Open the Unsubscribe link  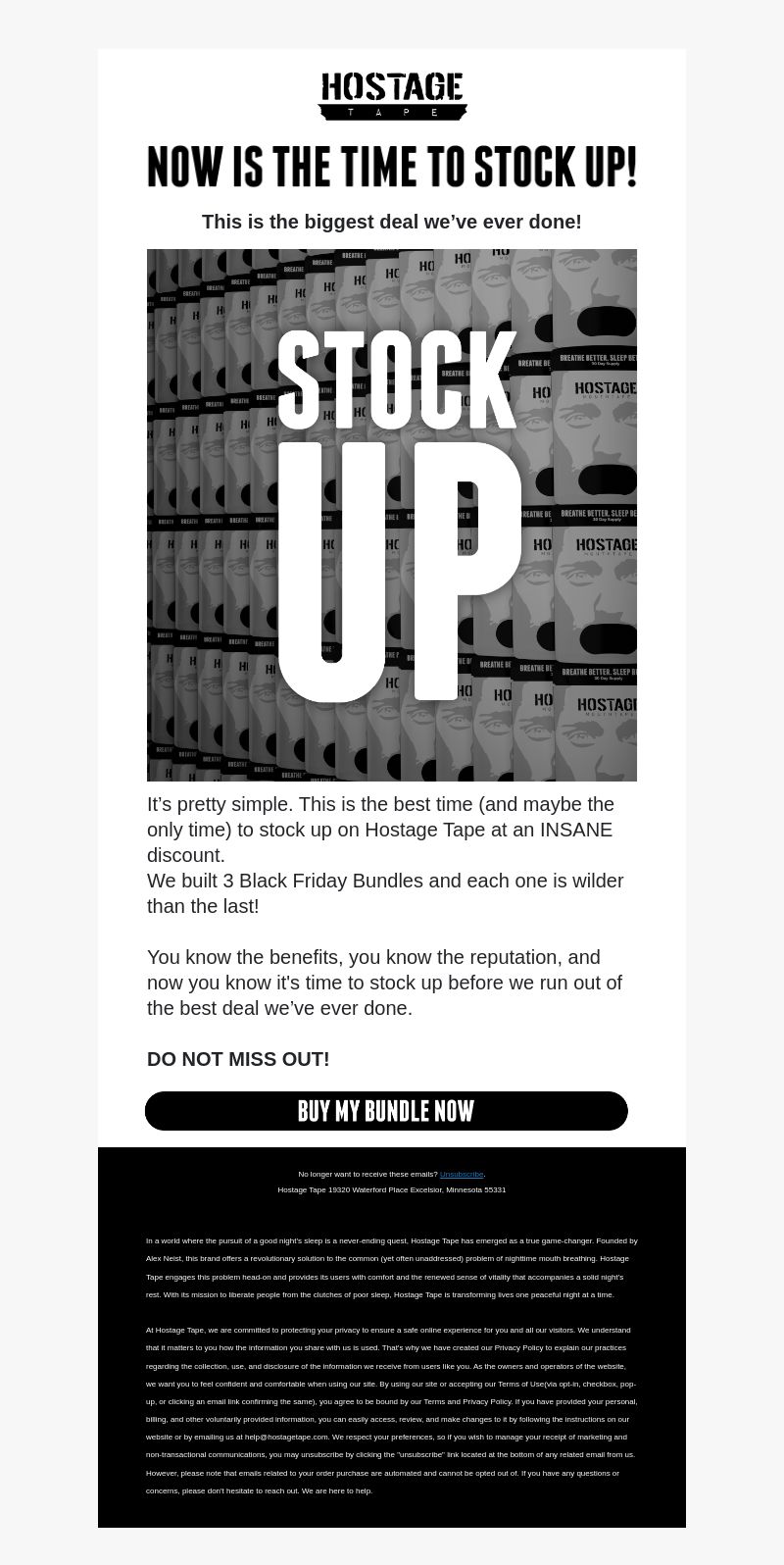tap(462, 1174)
